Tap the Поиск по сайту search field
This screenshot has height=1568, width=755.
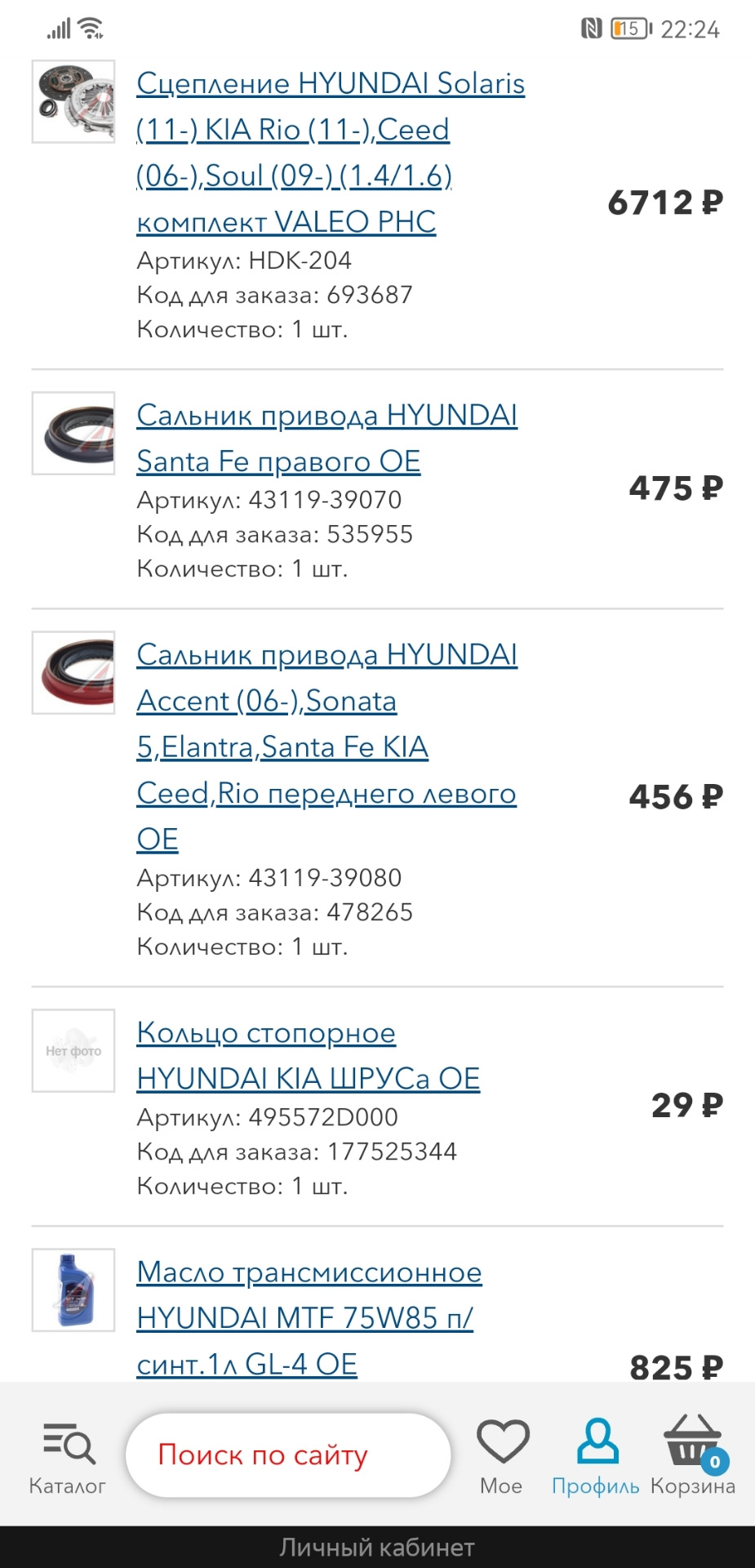click(x=287, y=1454)
